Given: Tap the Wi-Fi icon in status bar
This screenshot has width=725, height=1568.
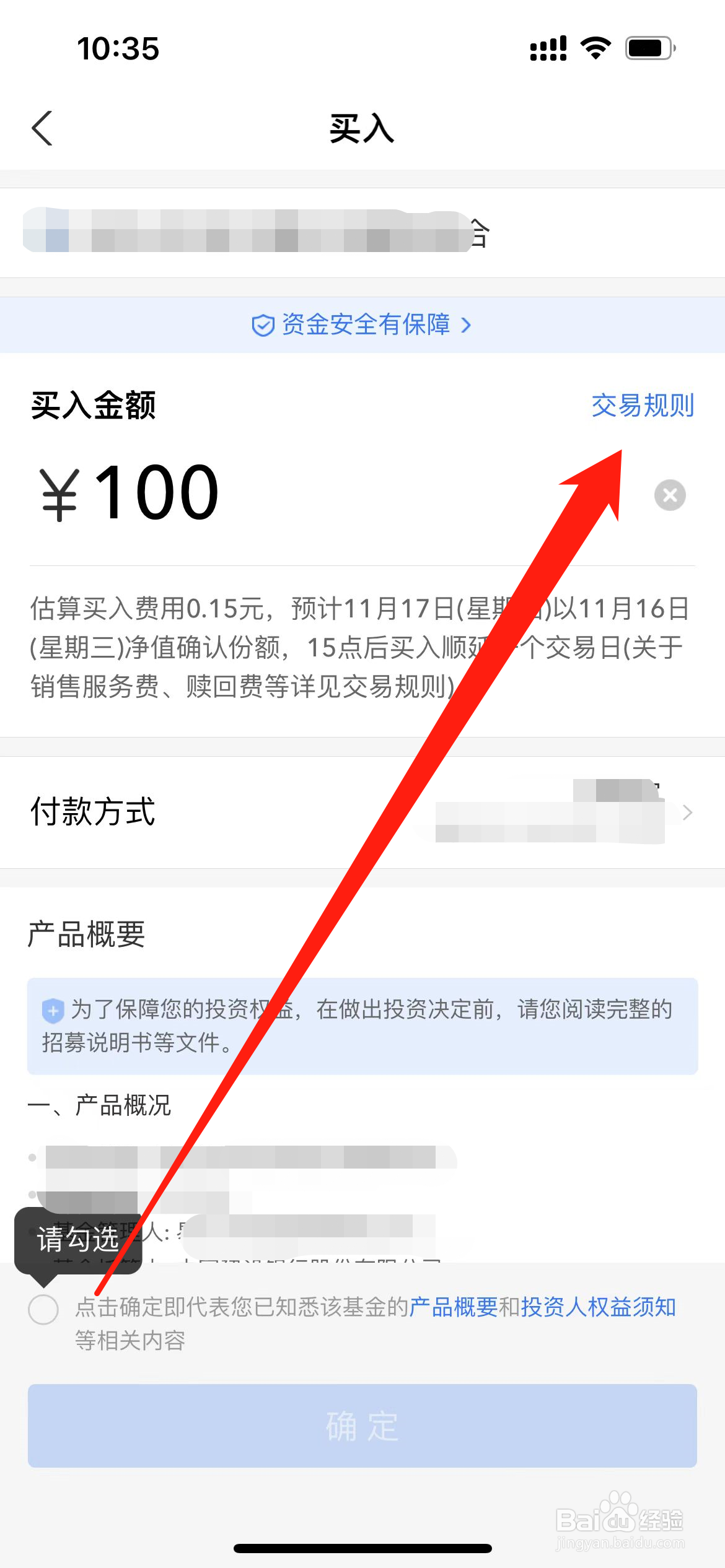Looking at the screenshot, I should point(594,48).
